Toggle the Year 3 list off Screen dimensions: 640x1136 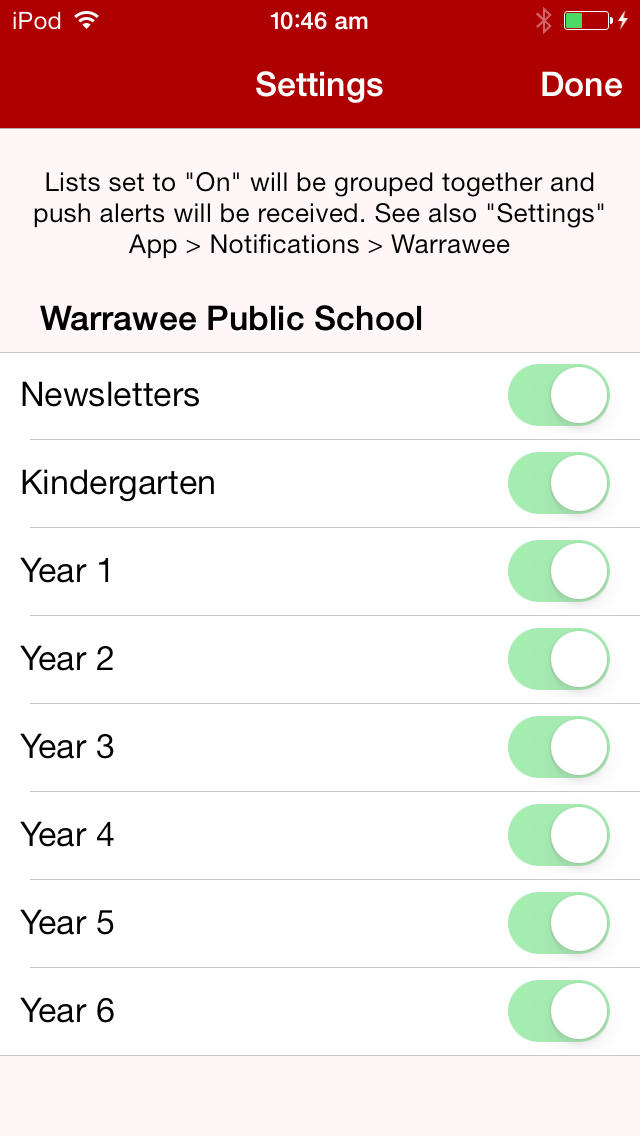coord(559,747)
